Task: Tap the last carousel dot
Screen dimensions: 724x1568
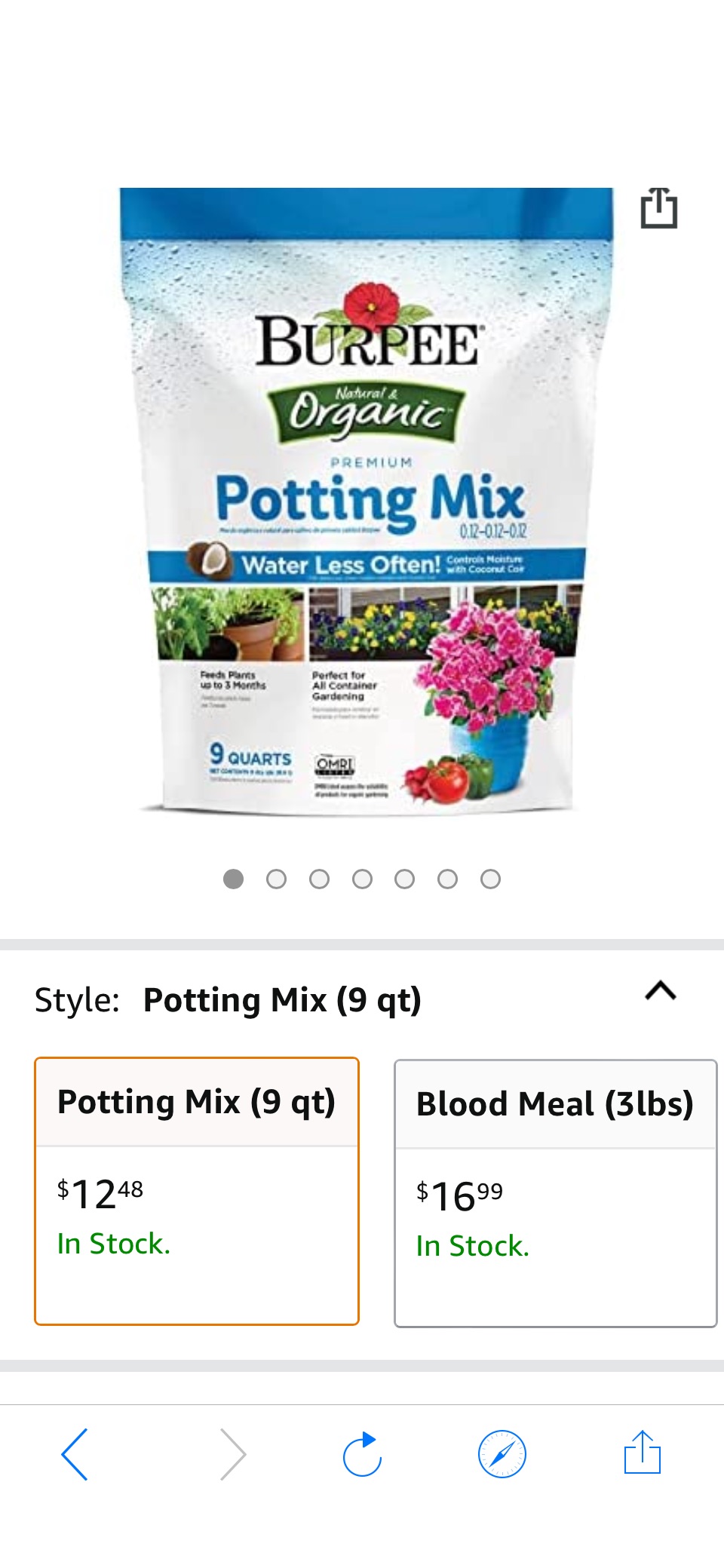Action: (x=492, y=879)
